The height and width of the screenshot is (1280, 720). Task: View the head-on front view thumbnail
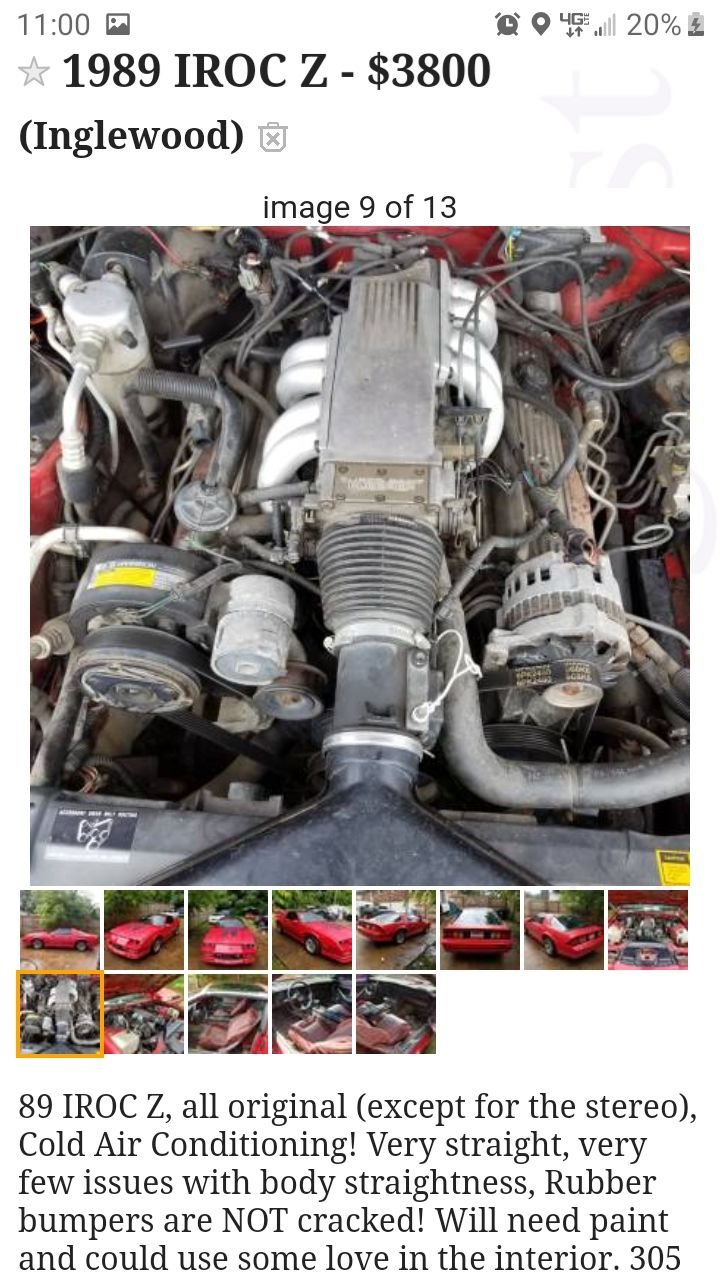228,930
